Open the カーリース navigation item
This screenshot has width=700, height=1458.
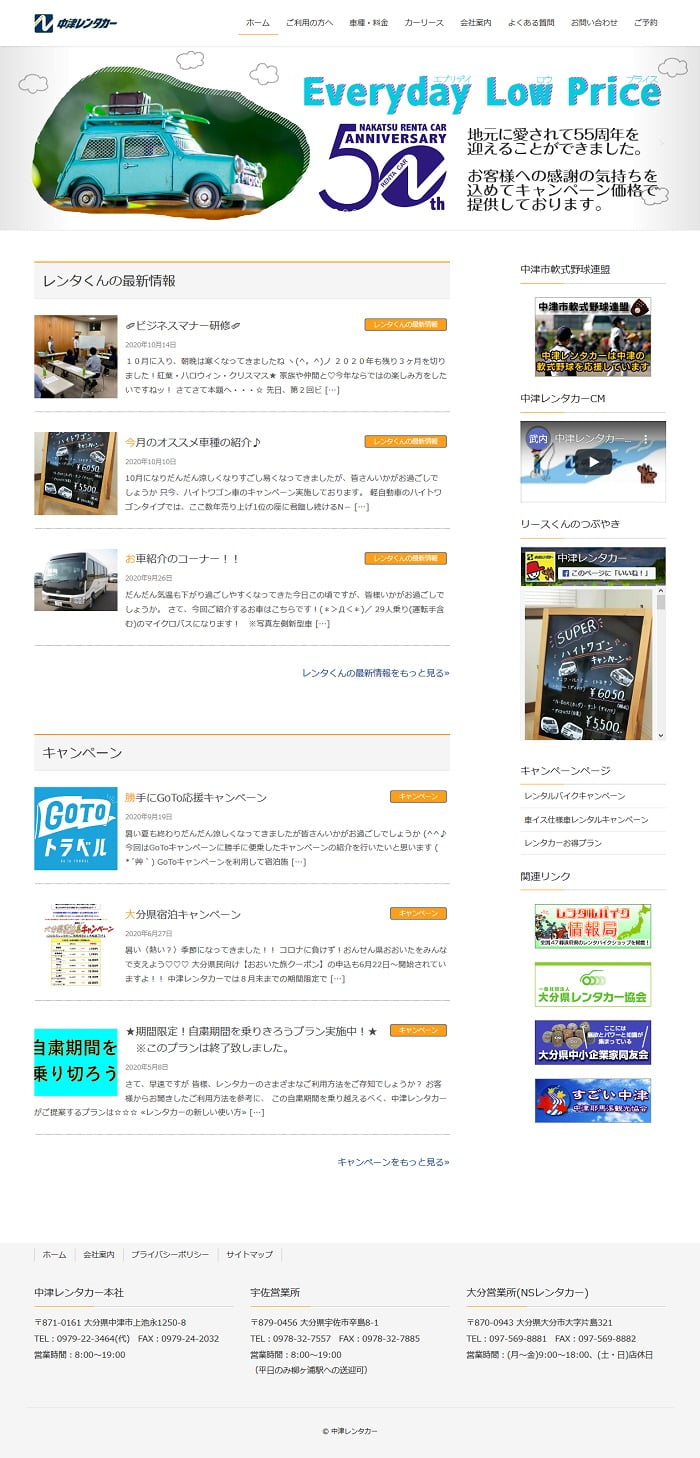point(424,22)
